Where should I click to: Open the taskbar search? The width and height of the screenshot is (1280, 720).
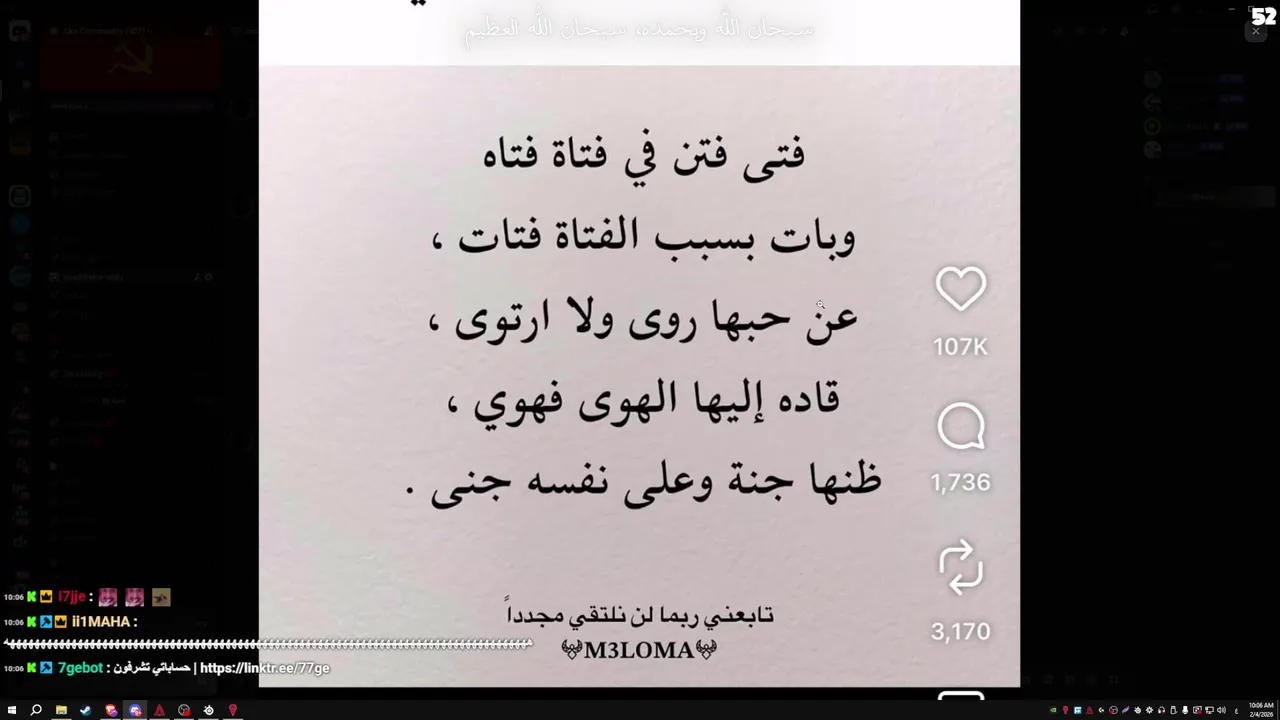36,710
